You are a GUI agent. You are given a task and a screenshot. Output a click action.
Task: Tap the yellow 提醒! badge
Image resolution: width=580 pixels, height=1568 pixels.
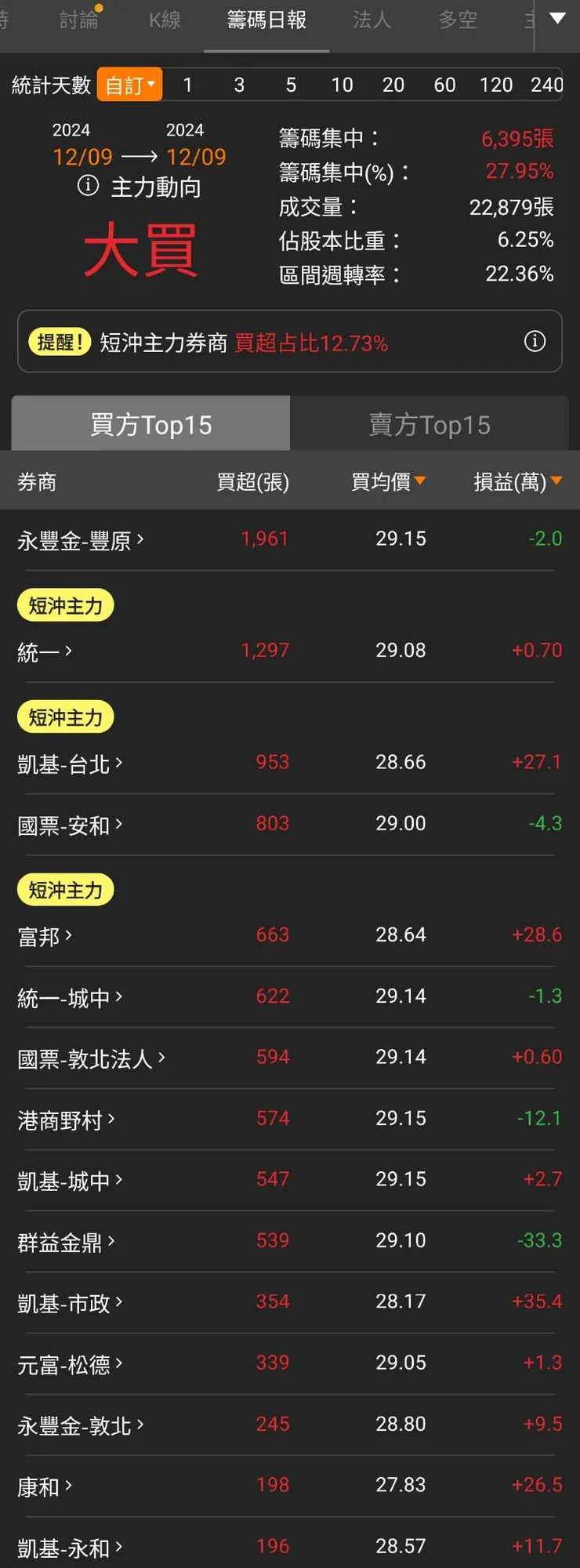coord(60,342)
